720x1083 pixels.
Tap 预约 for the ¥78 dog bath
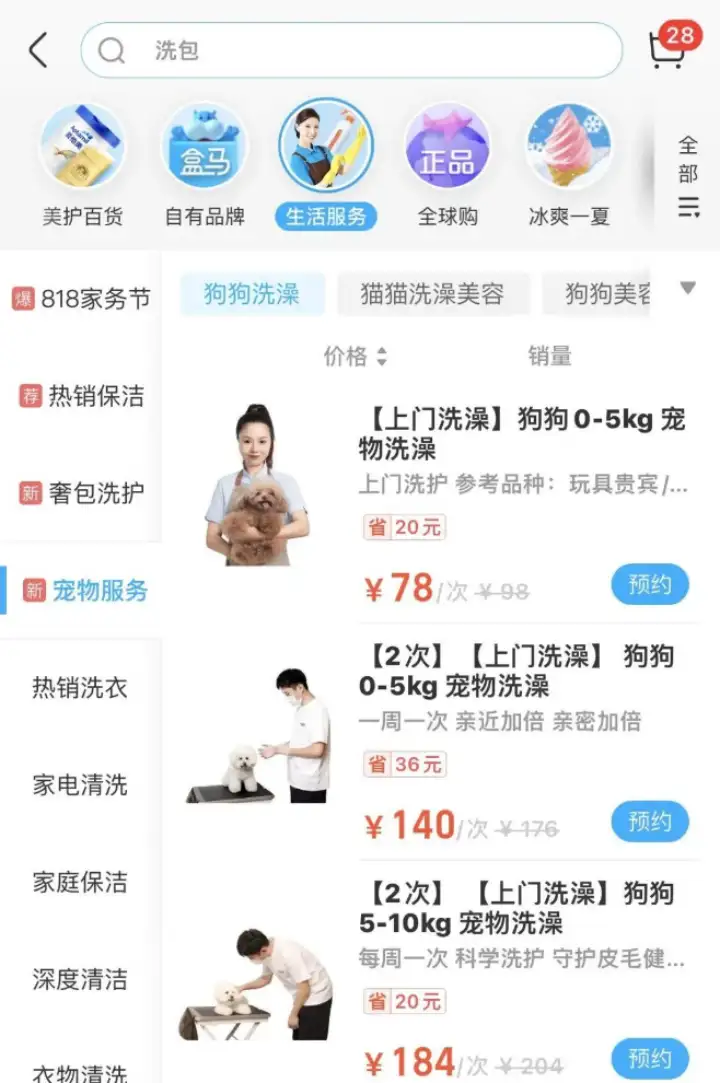[649, 585]
